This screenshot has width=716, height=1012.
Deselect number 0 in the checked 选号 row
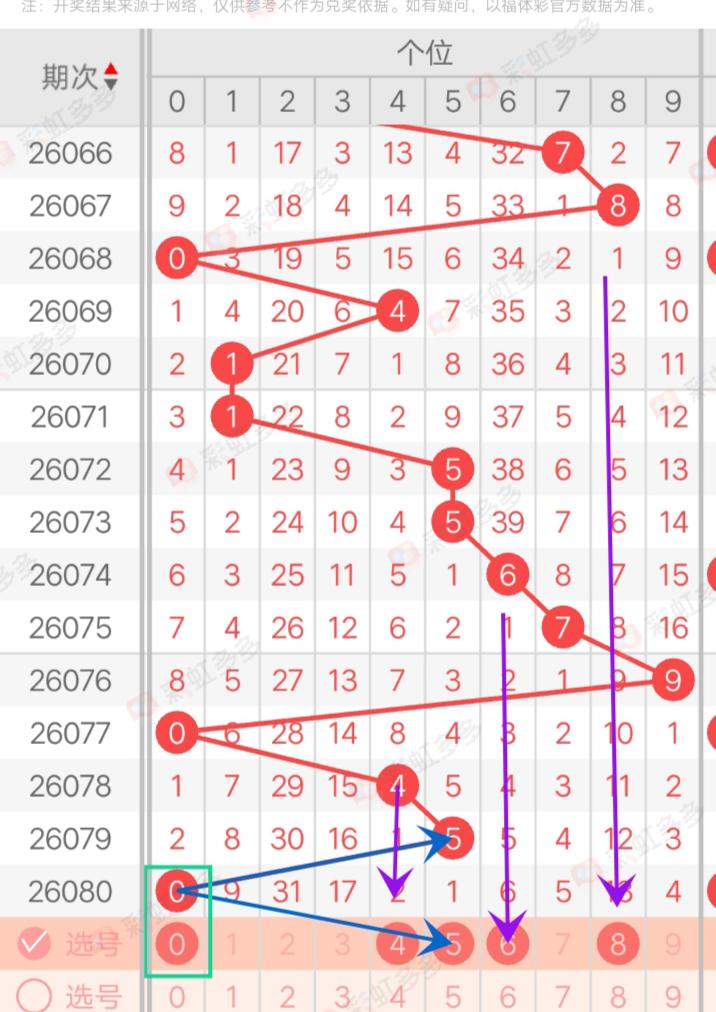pyautogui.click(x=177, y=943)
